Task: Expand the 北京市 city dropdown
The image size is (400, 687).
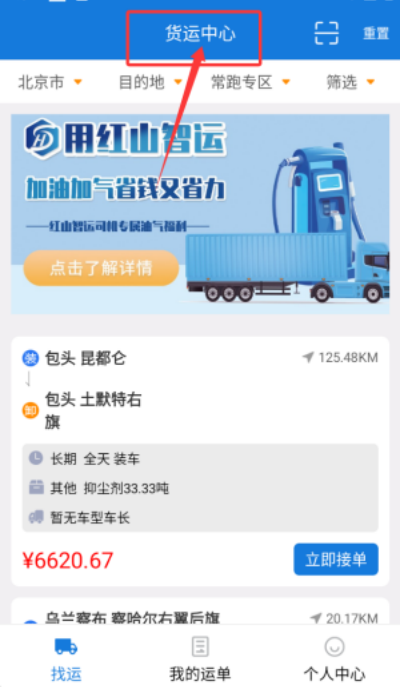Action: [x=50, y=82]
